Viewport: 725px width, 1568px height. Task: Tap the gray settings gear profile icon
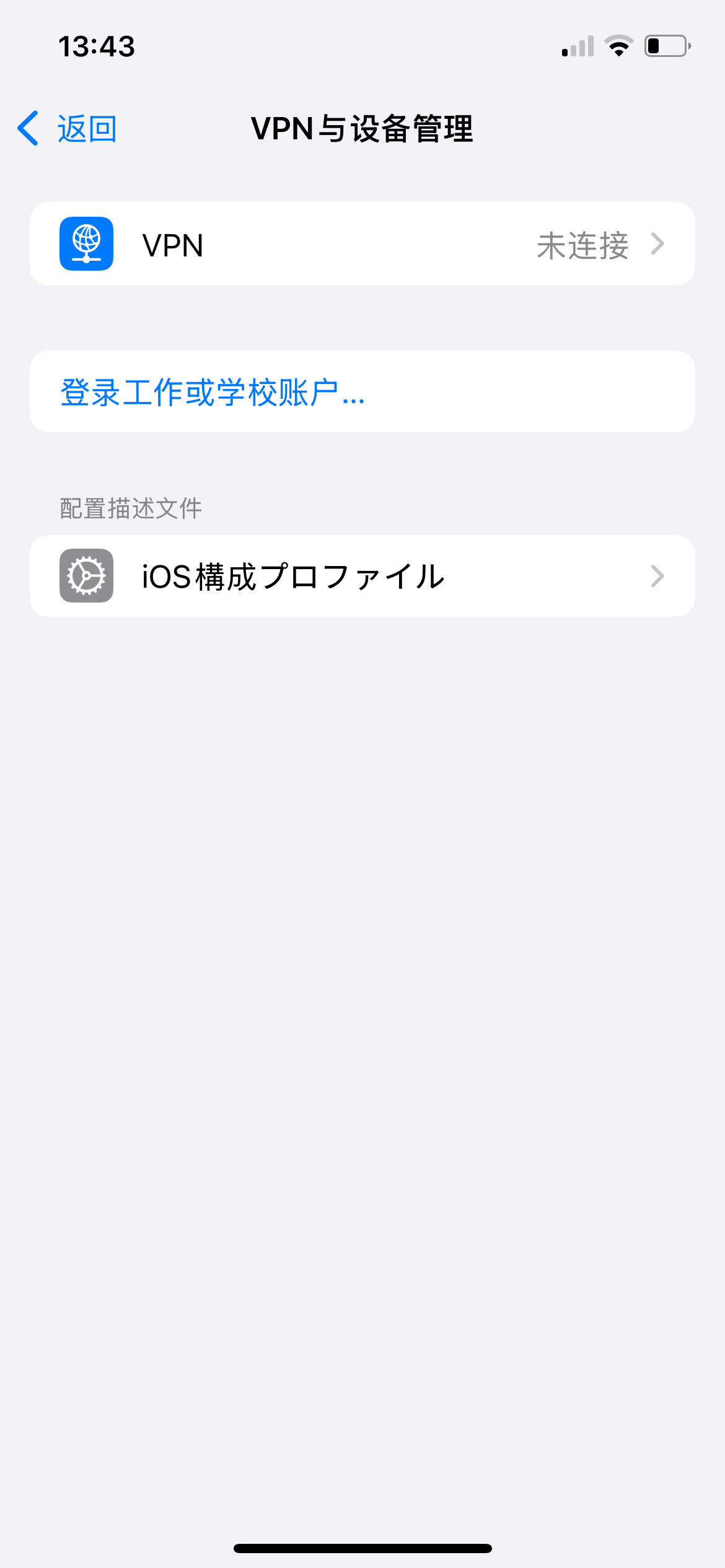[x=86, y=575]
